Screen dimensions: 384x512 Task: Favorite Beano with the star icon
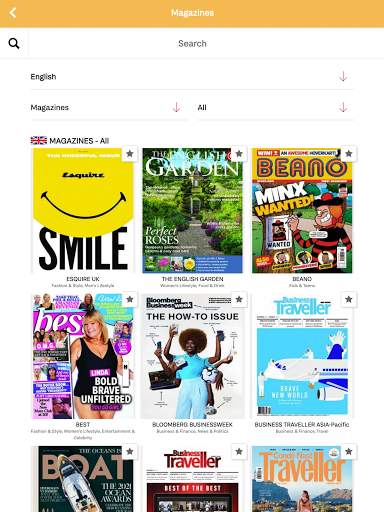coord(349,154)
